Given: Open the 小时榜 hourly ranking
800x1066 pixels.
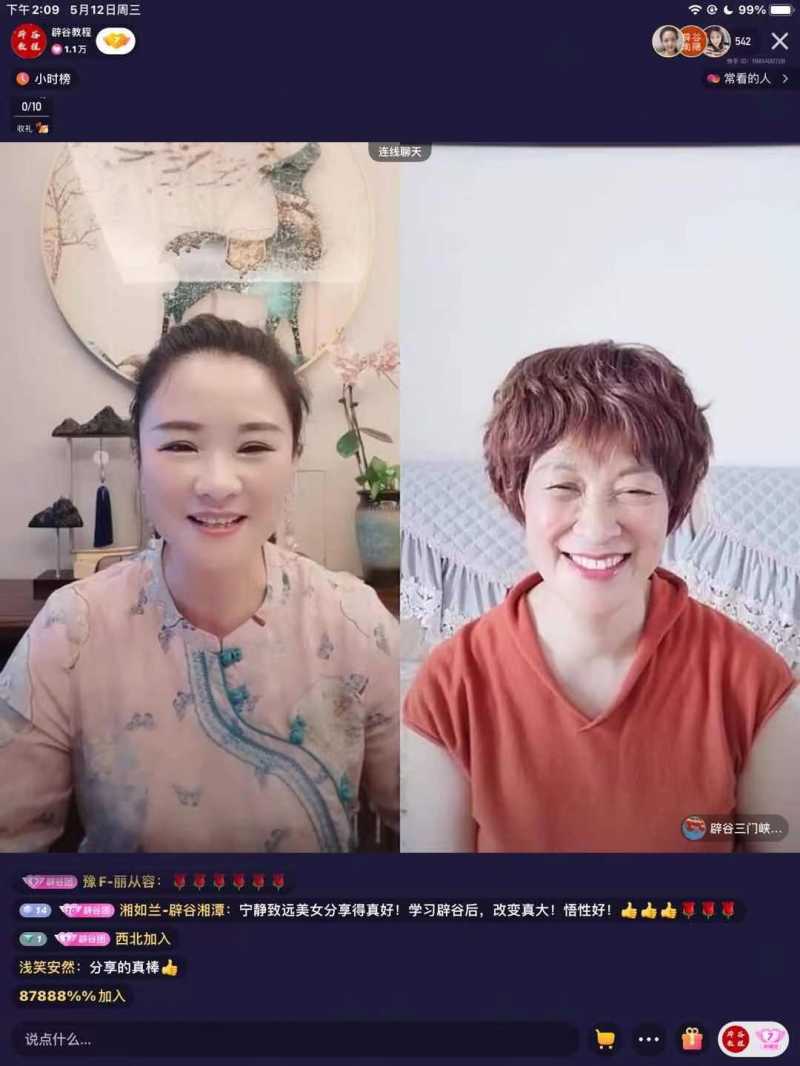Looking at the screenshot, I should click(44, 79).
